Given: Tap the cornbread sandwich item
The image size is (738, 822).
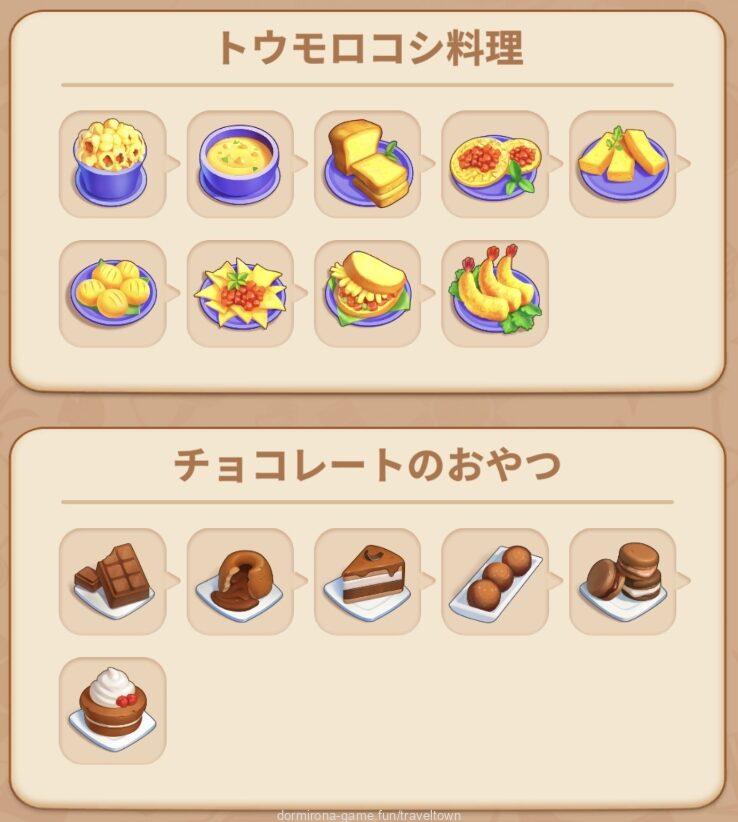Looking at the screenshot, I should pos(367,293).
